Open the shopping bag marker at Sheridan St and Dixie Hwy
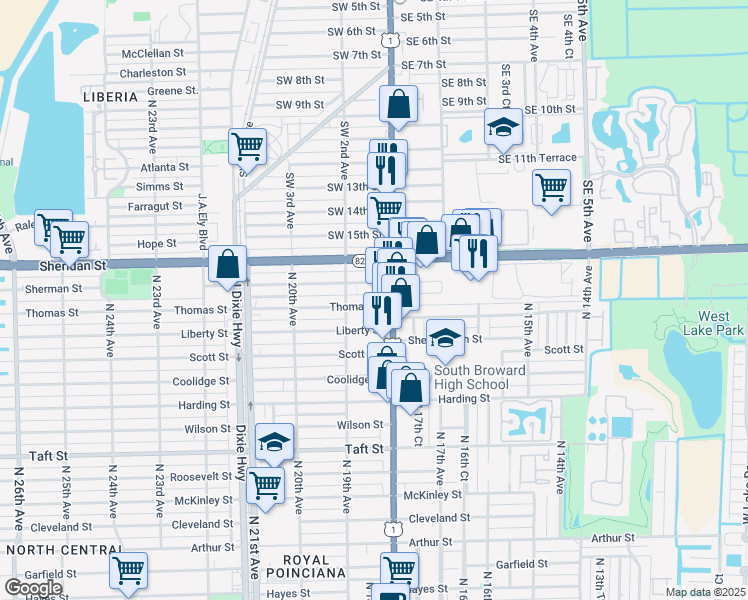This screenshot has height=600, width=748. coord(228,264)
